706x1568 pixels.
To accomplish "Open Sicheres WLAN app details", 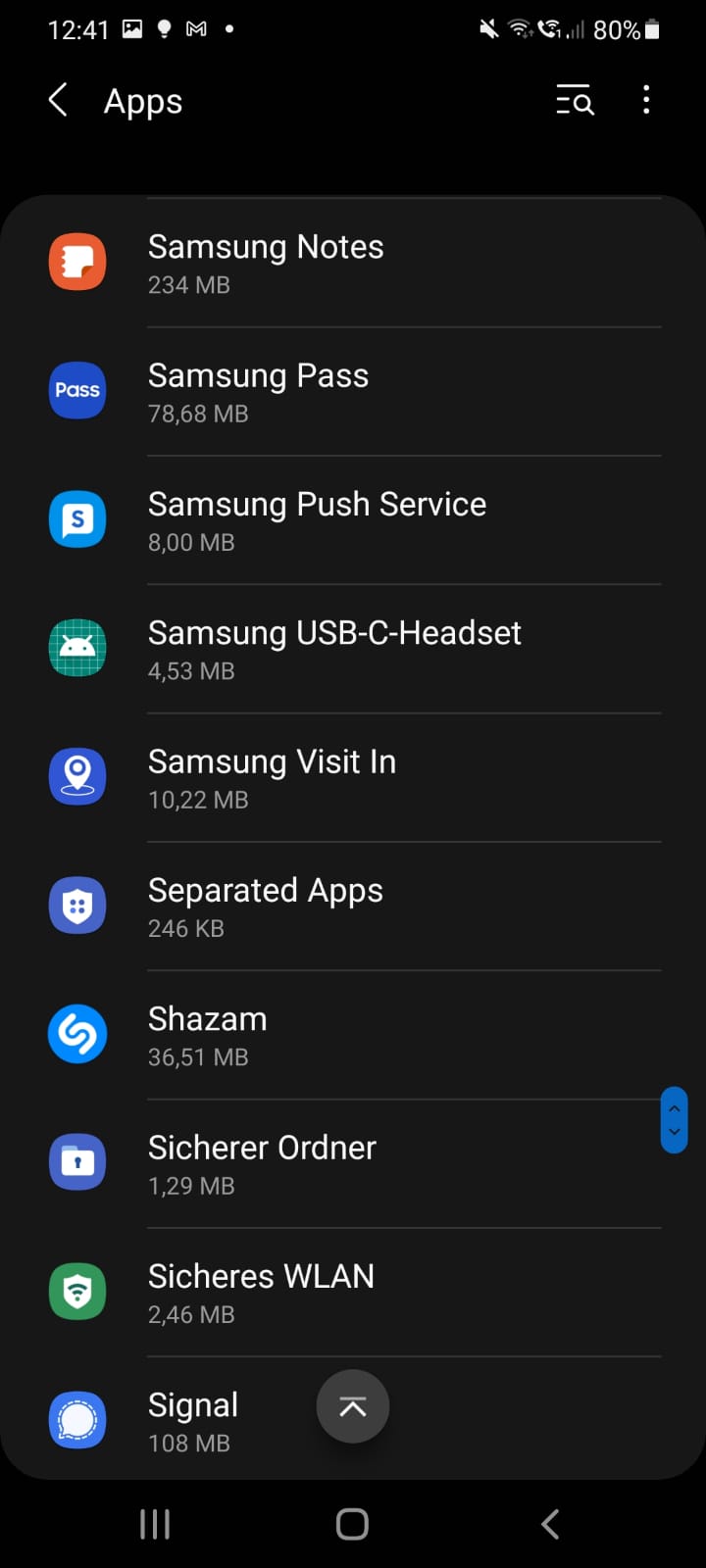I will point(353,1292).
